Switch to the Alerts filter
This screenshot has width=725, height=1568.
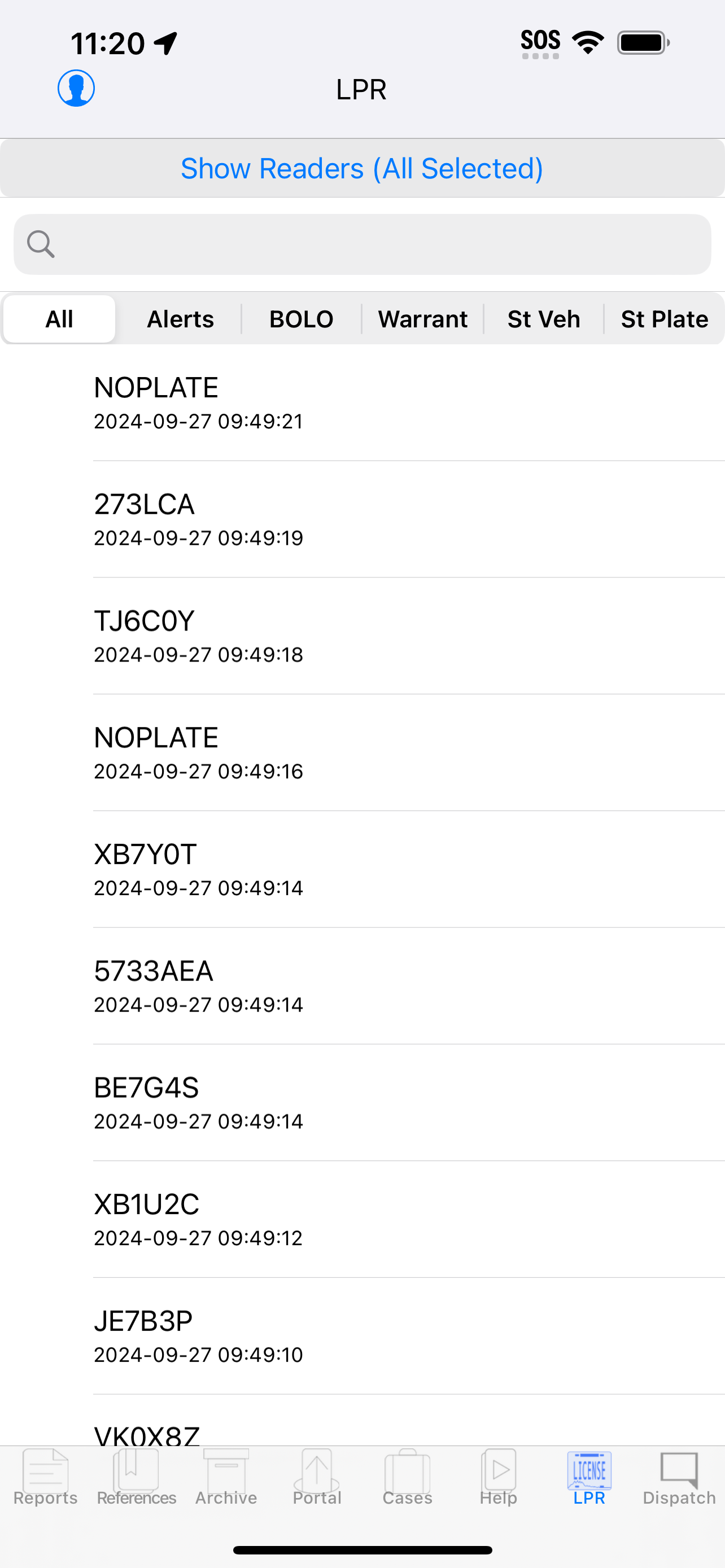pos(180,319)
